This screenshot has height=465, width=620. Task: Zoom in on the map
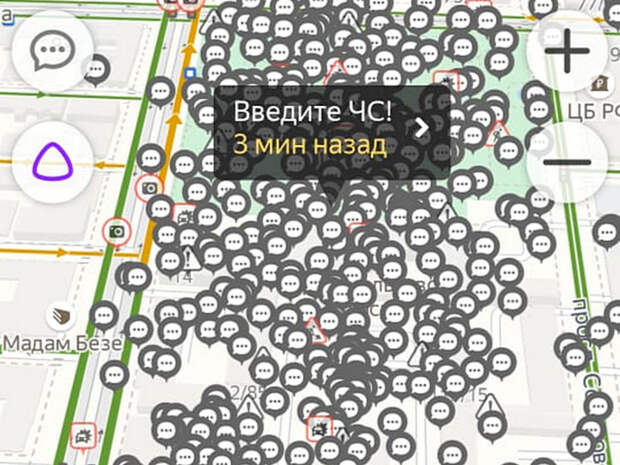click(567, 50)
